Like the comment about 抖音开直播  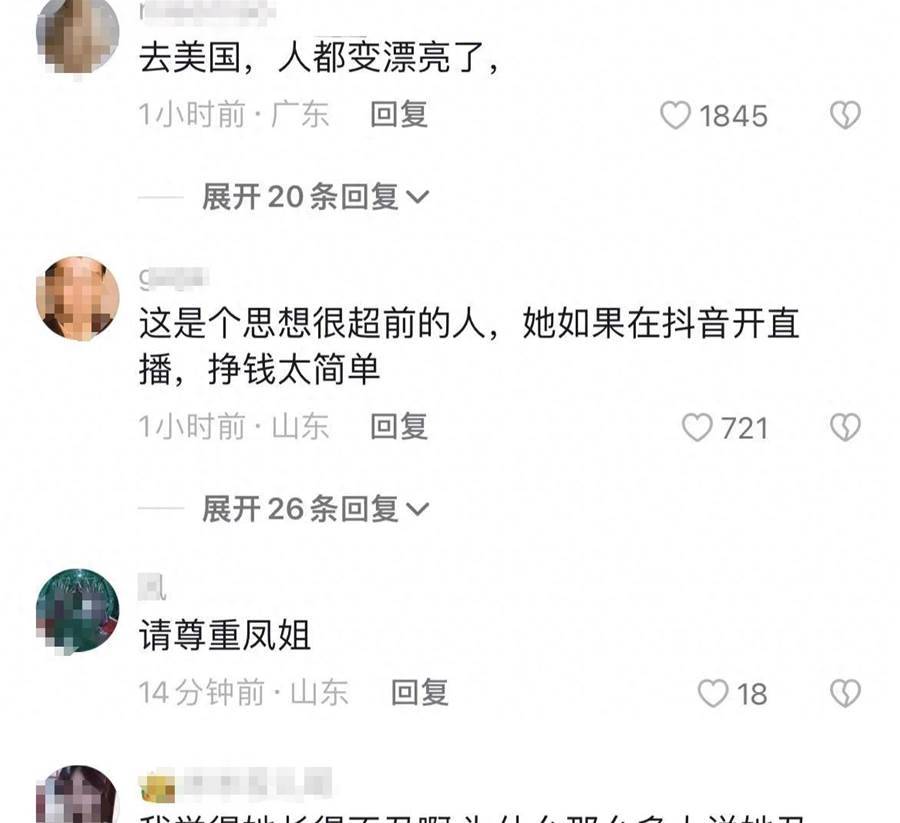[x=697, y=428]
